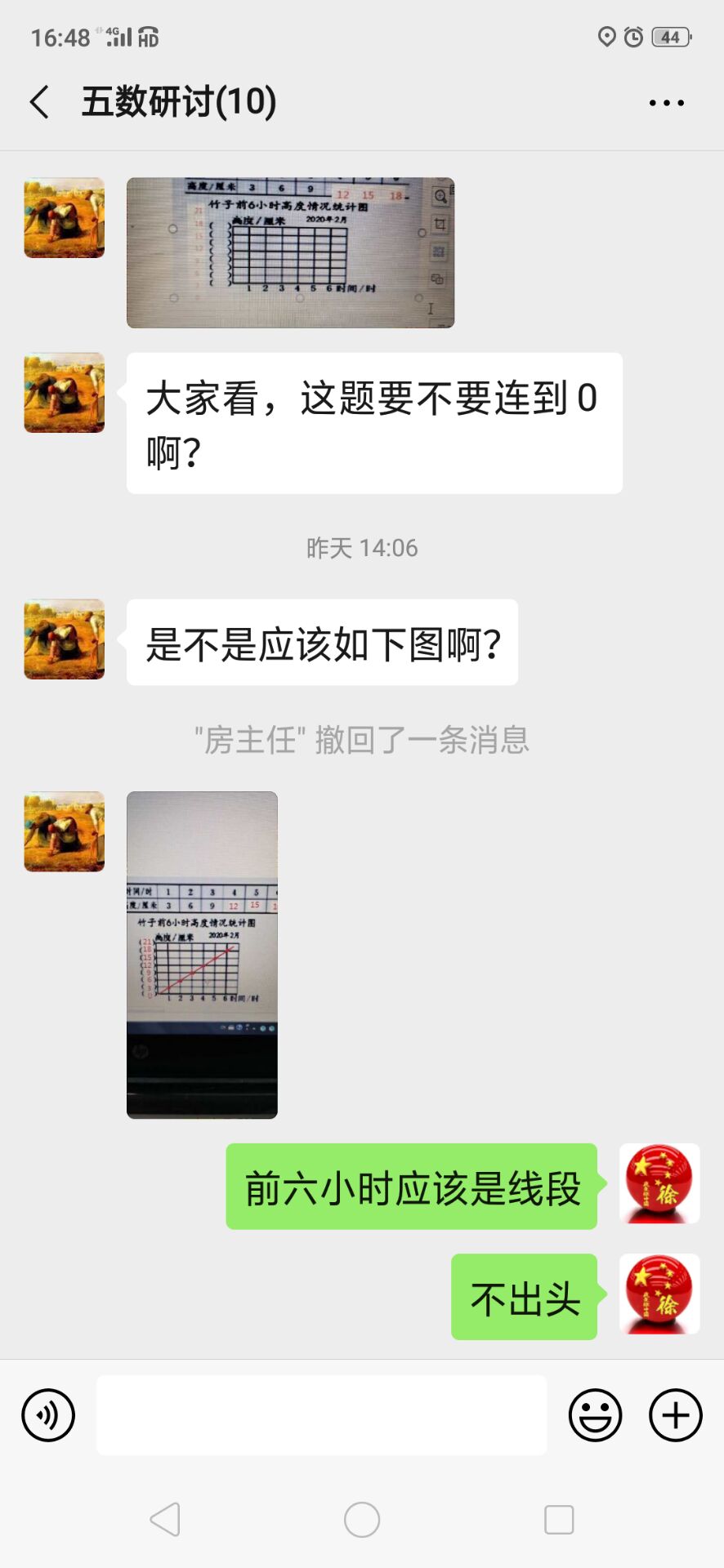Tap the sender avatar beside 是不是应该如下图啊

point(65,639)
